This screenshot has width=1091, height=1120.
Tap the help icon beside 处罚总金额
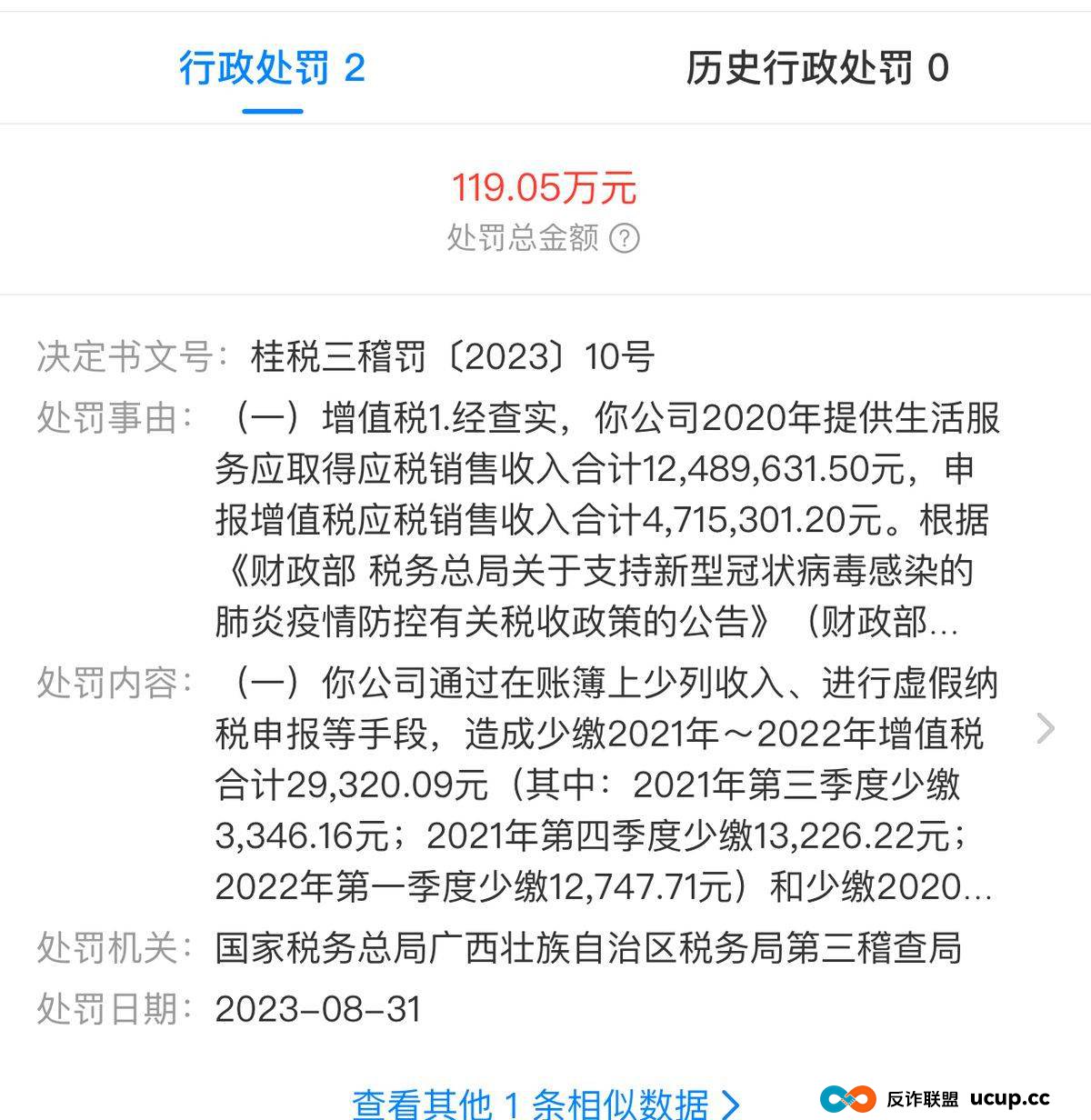[624, 239]
